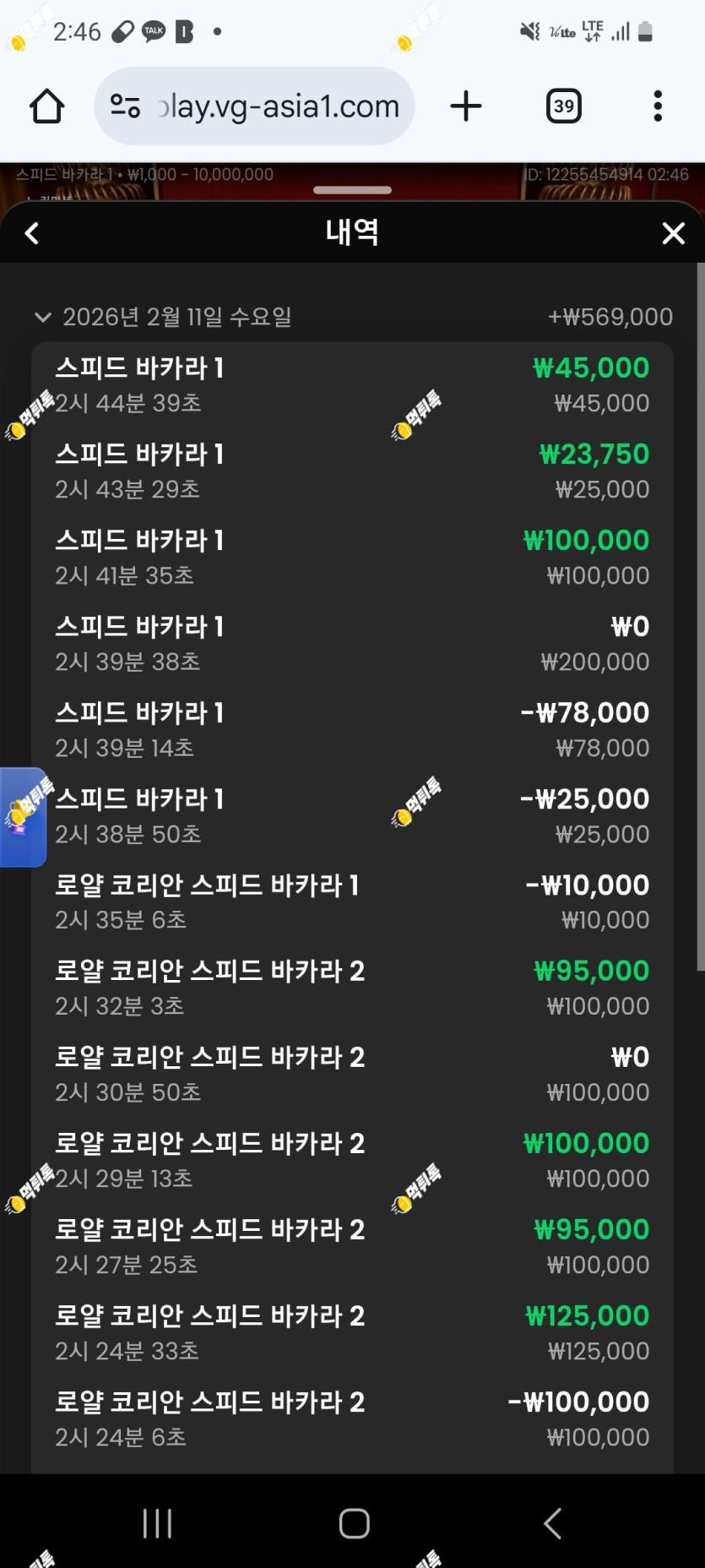Go back from the 내역 history panel

(x=32, y=233)
